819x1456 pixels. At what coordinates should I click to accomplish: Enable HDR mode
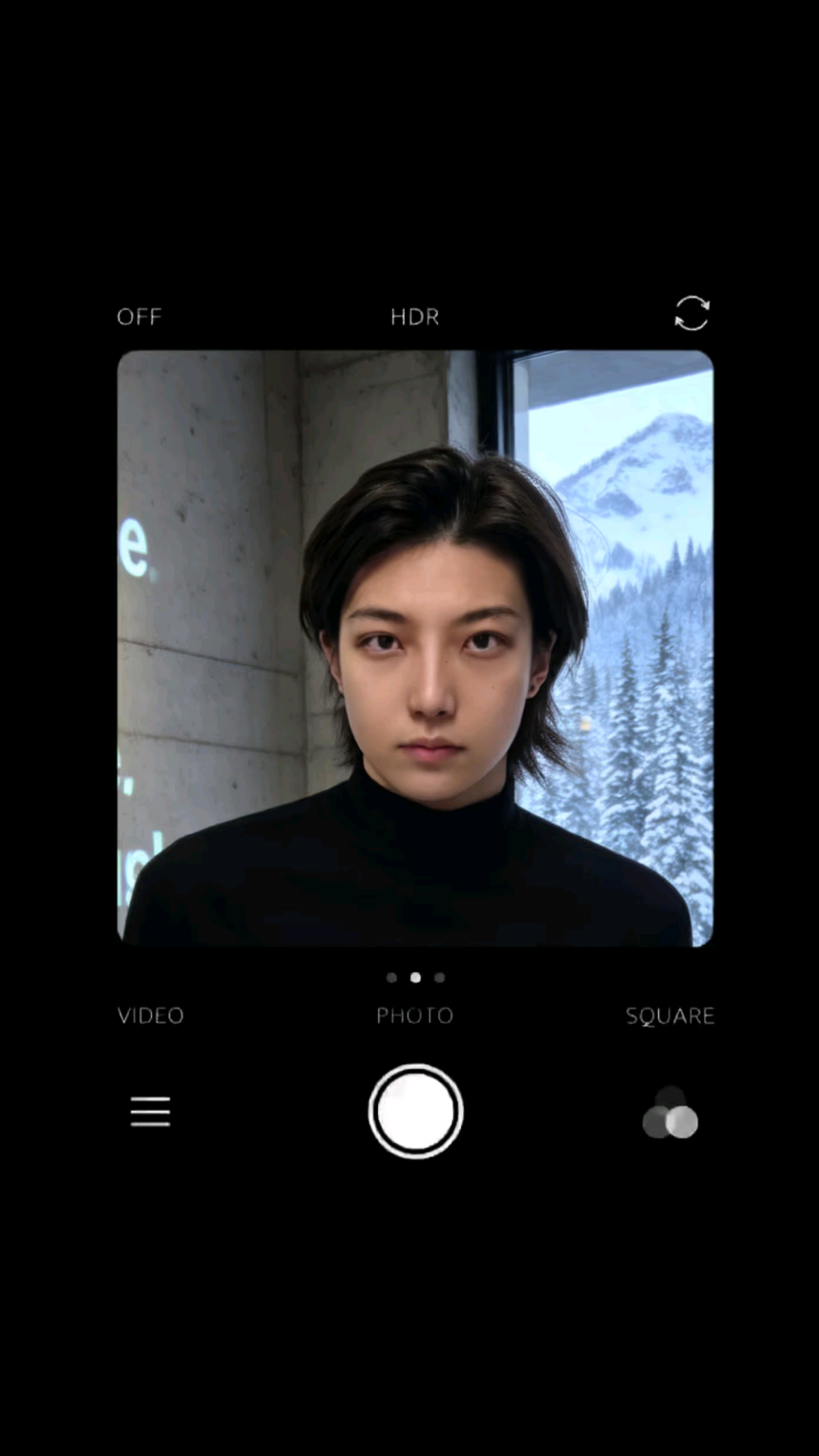click(x=415, y=317)
